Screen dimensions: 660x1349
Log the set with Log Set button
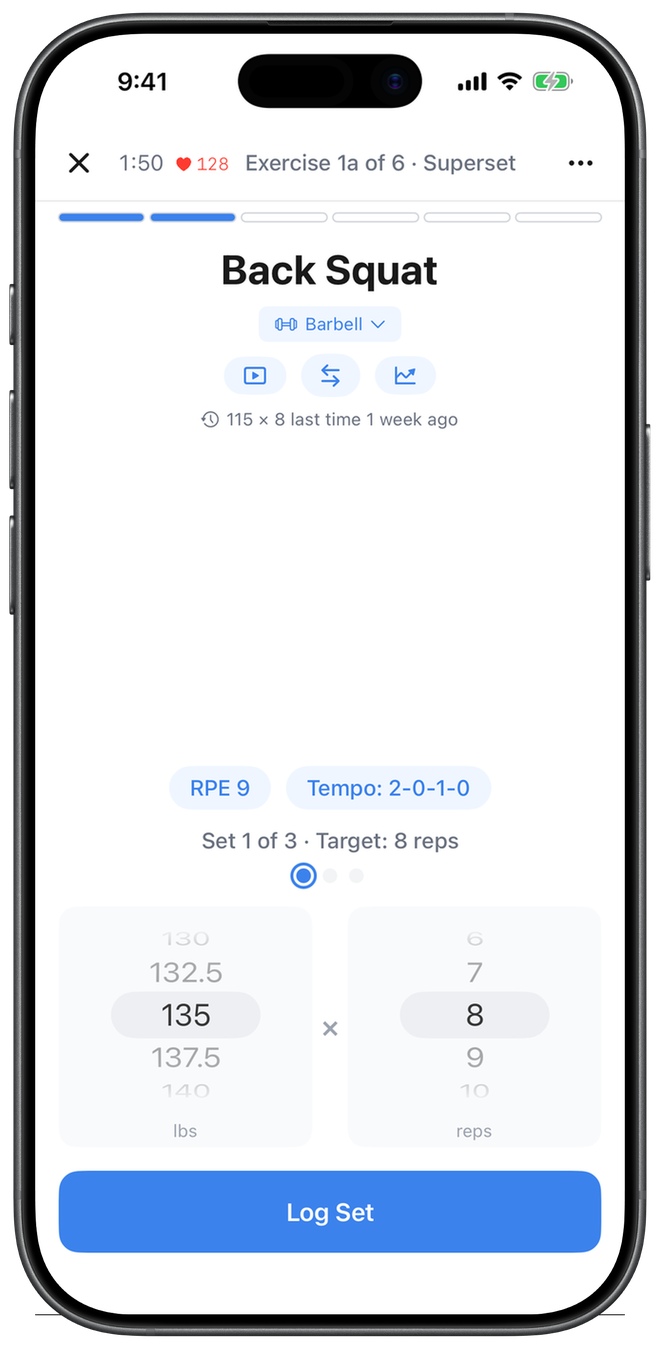(330, 1212)
